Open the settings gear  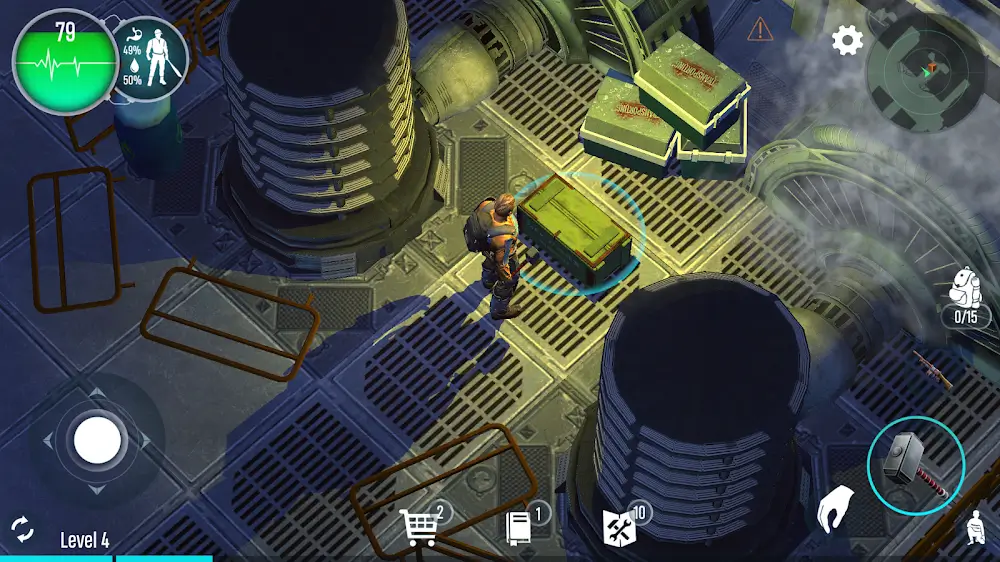click(x=847, y=41)
